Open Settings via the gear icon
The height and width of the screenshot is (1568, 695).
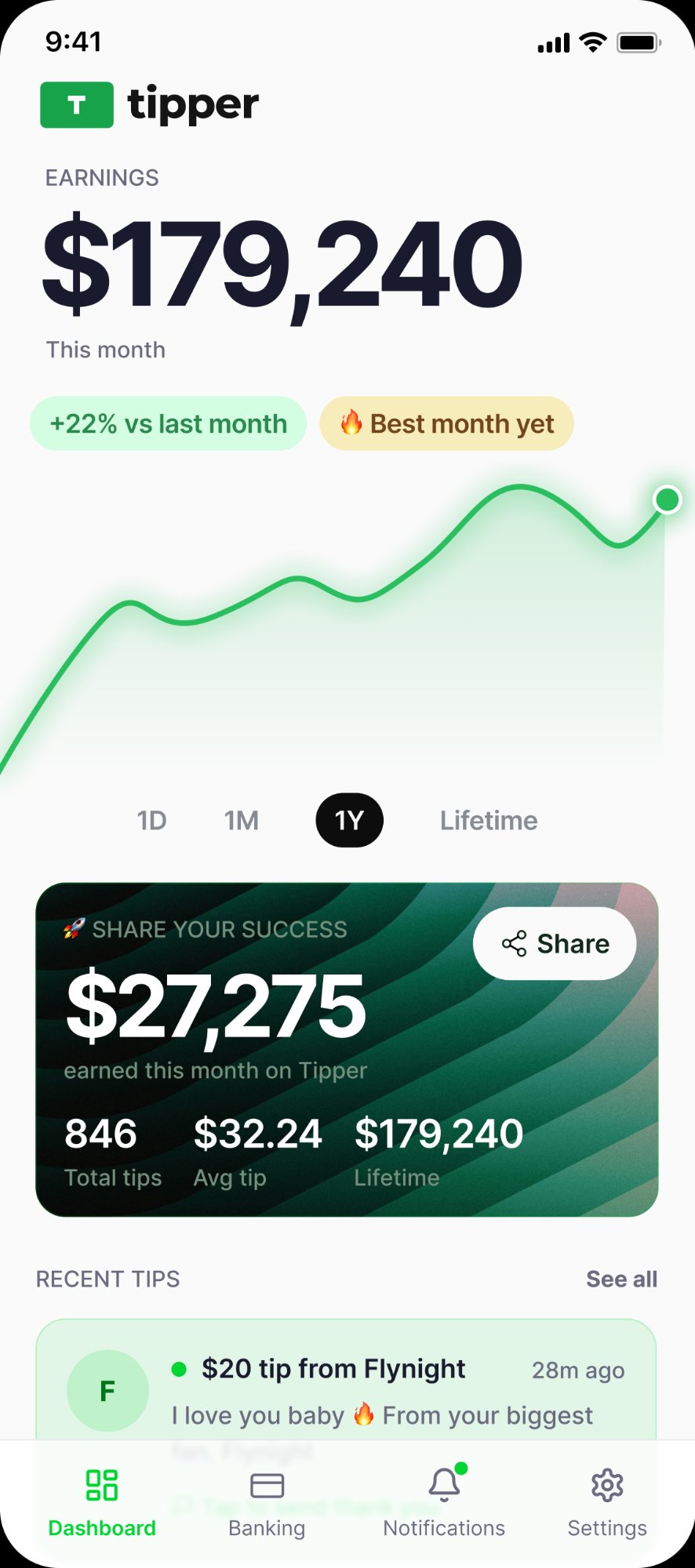[x=606, y=1484]
